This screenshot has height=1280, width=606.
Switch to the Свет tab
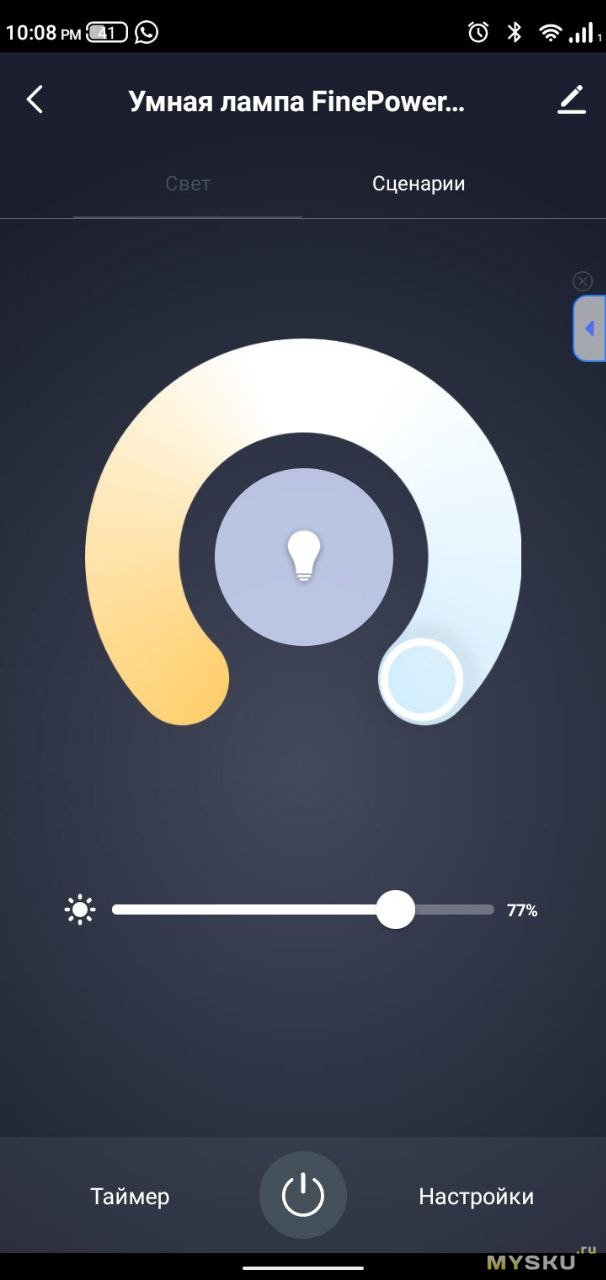pyautogui.click(x=188, y=184)
